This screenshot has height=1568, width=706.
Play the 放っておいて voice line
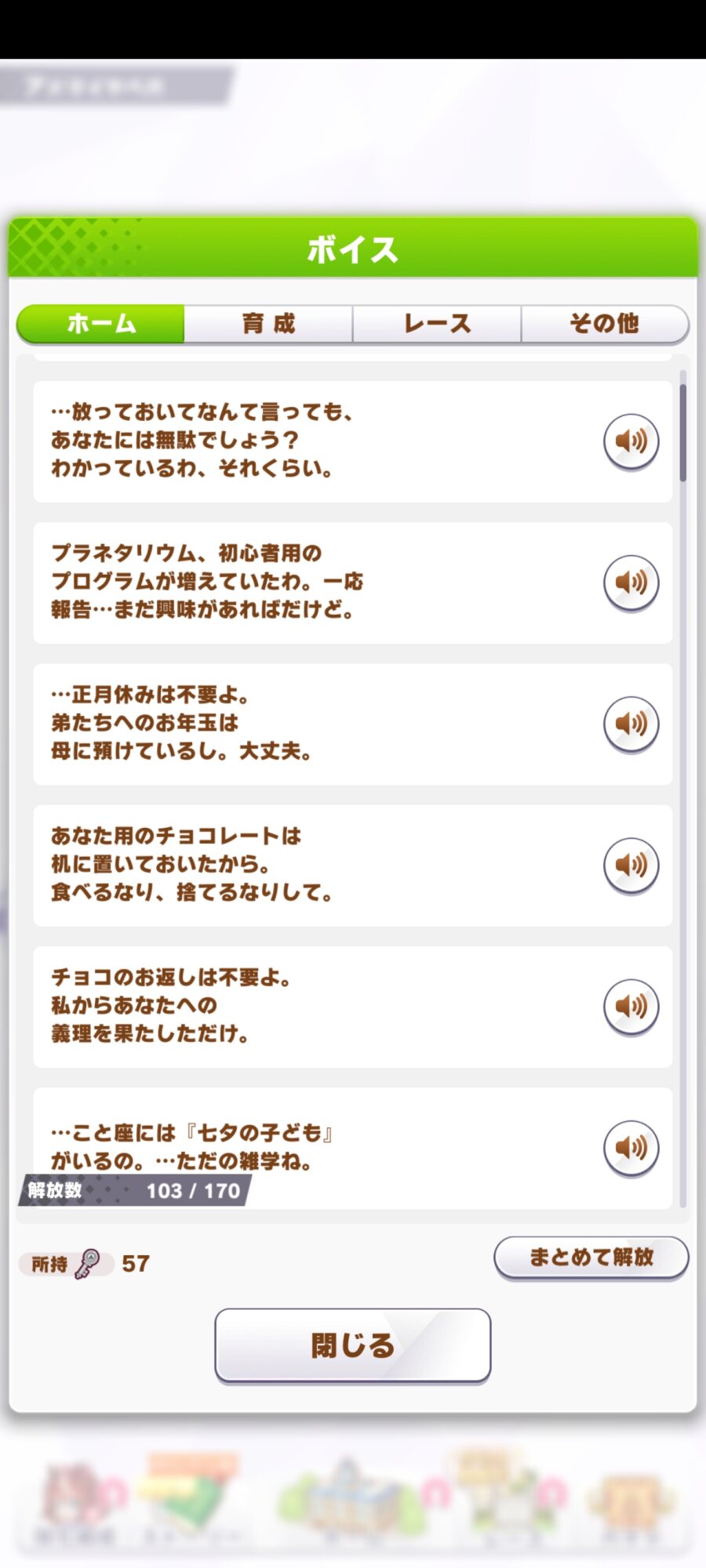coord(631,441)
